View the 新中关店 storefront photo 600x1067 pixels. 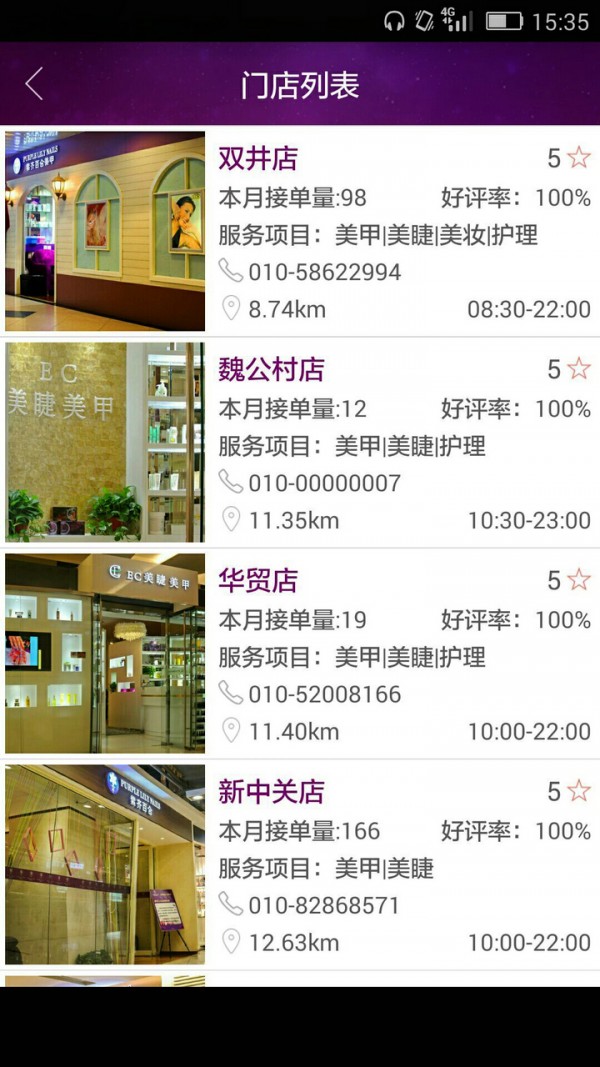pyautogui.click(x=105, y=864)
